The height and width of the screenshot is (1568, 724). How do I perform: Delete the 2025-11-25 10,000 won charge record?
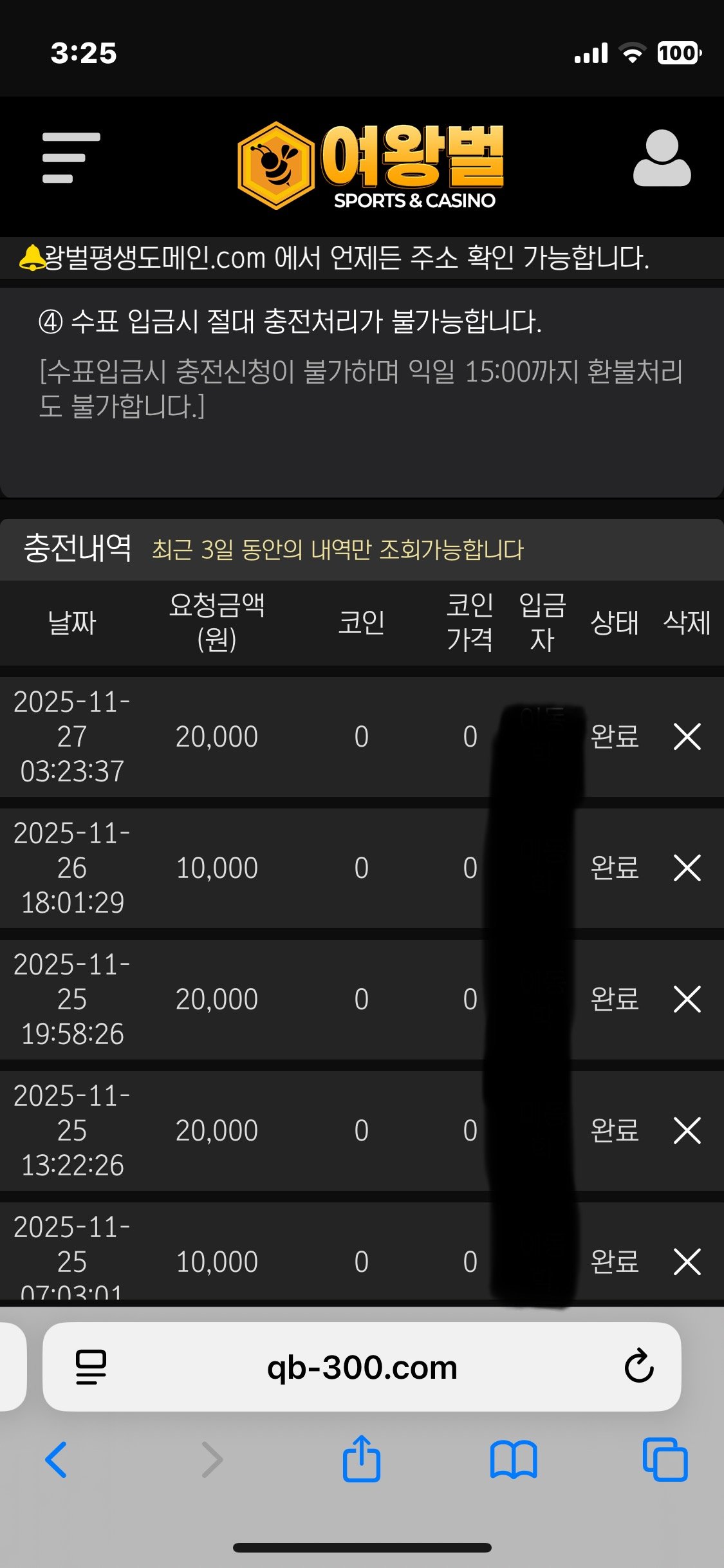687,1262
